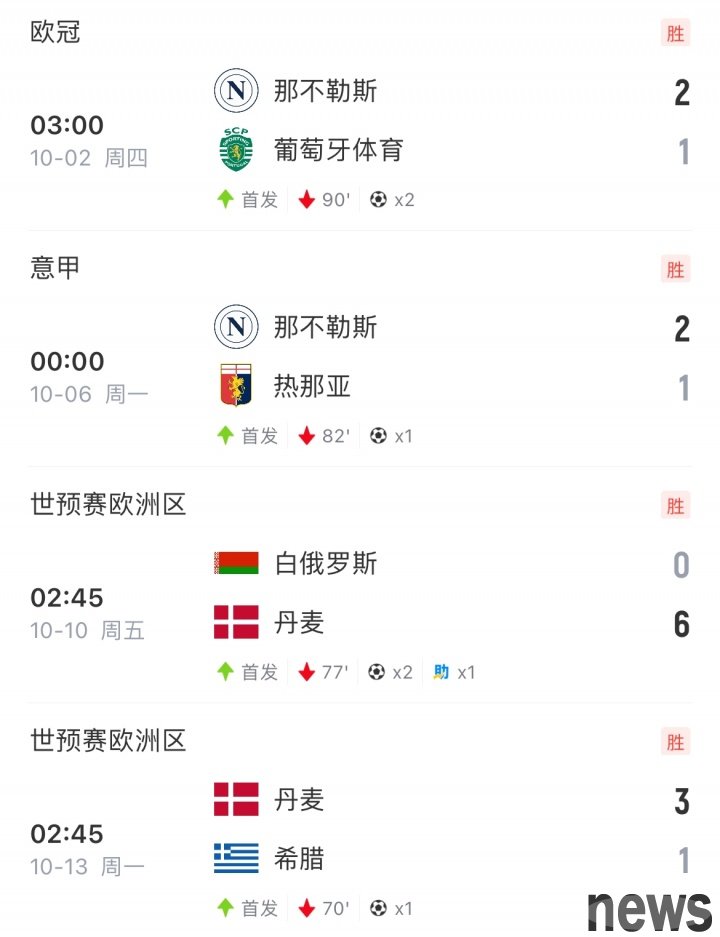View the 那不勒斯 vs 热那亚 match details

[x=360, y=358]
